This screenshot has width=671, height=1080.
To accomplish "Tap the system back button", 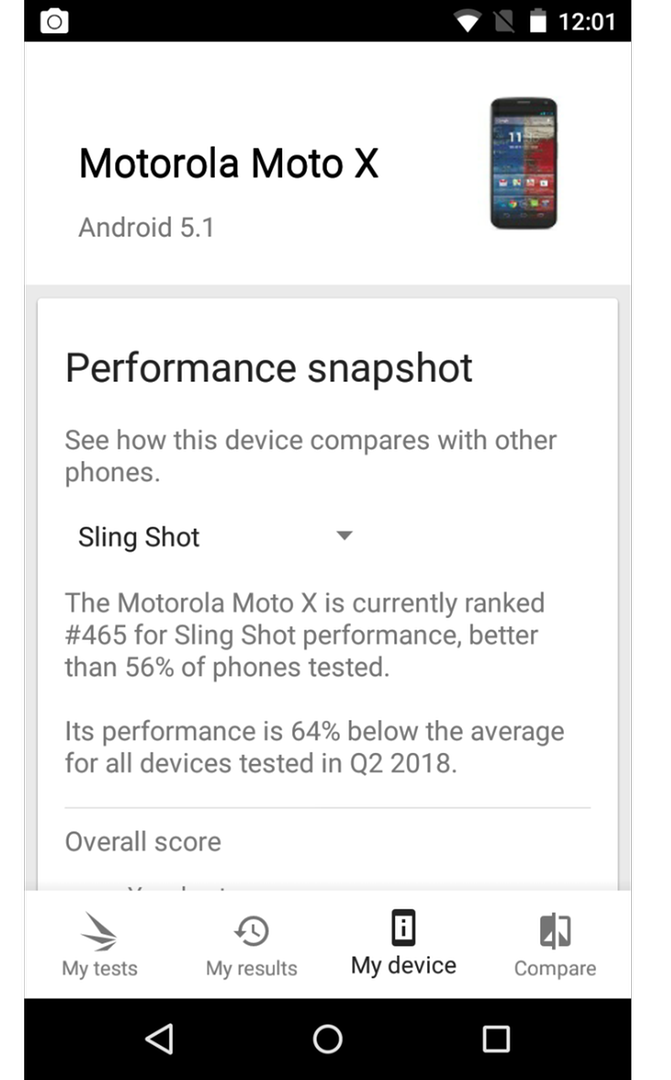I will pos(160,1039).
